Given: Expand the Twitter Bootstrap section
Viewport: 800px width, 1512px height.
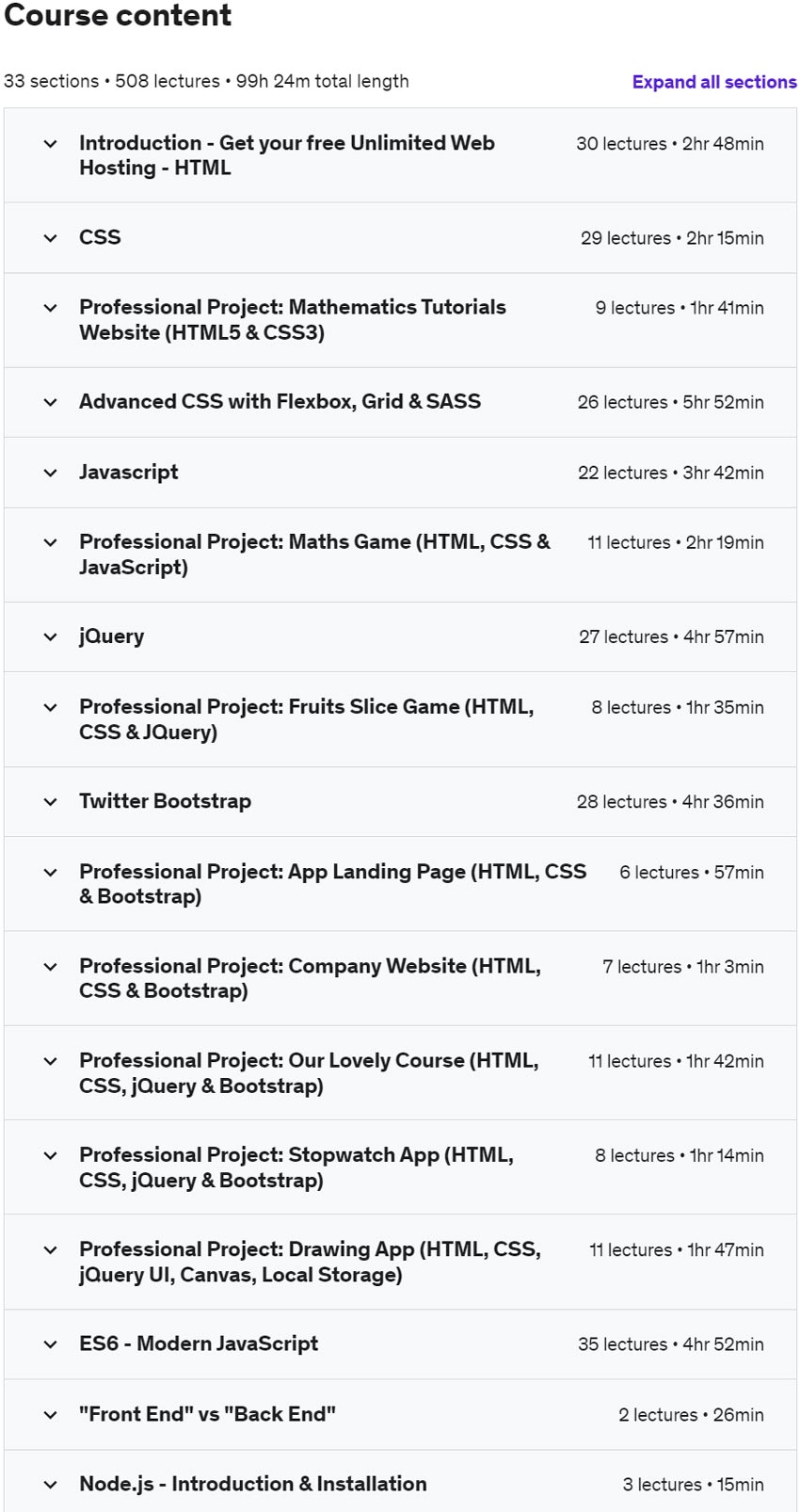Looking at the screenshot, I should coord(165,801).
